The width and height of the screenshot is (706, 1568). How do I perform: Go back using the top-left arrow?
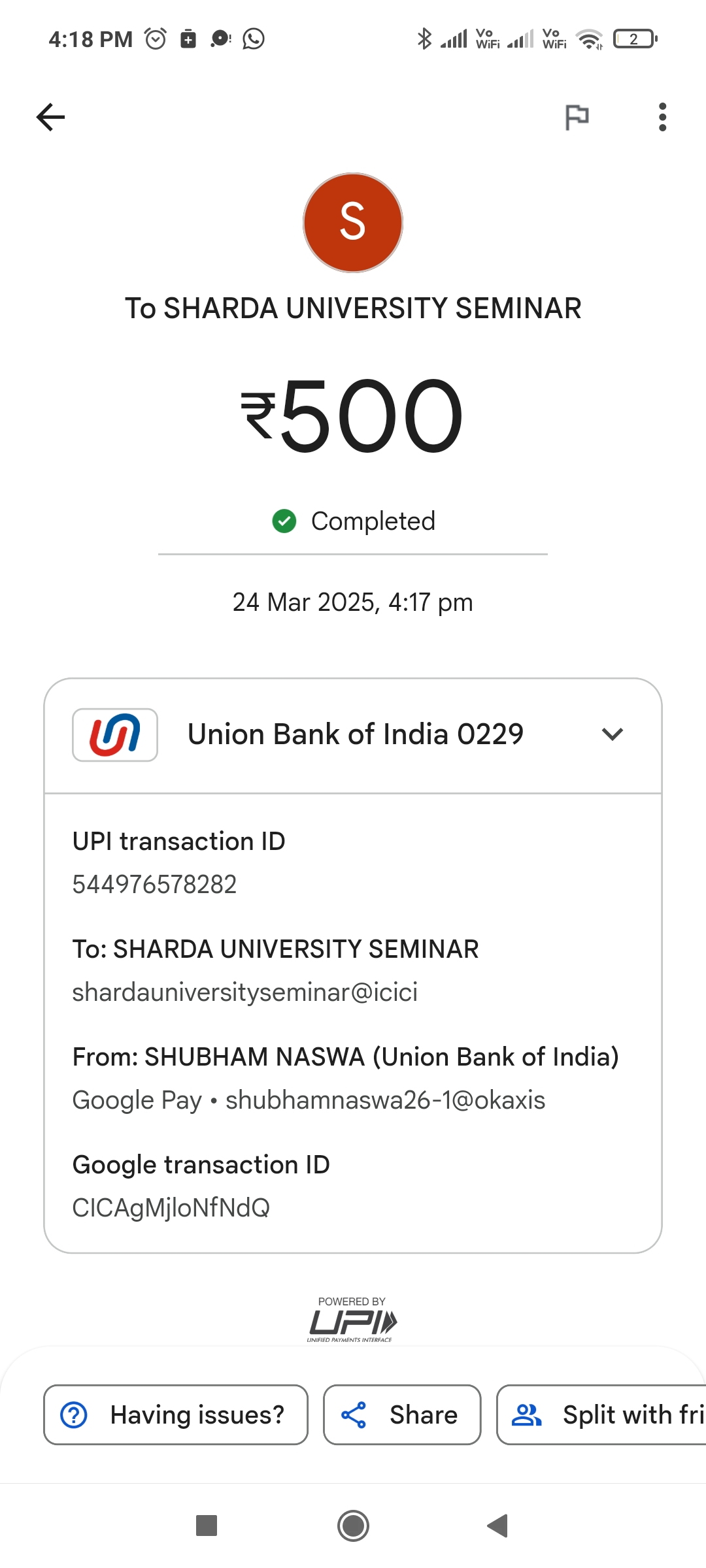click(50, 118)
